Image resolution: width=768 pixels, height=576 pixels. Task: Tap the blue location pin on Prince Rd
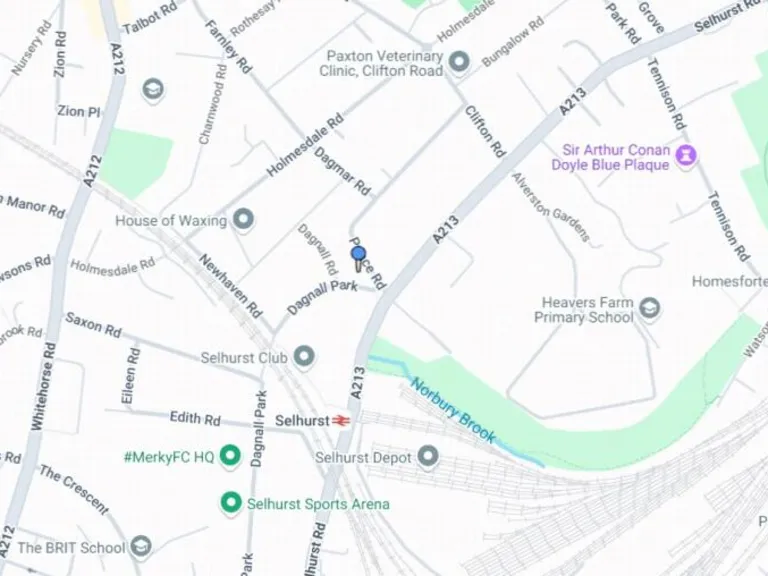tap(359, 257)
